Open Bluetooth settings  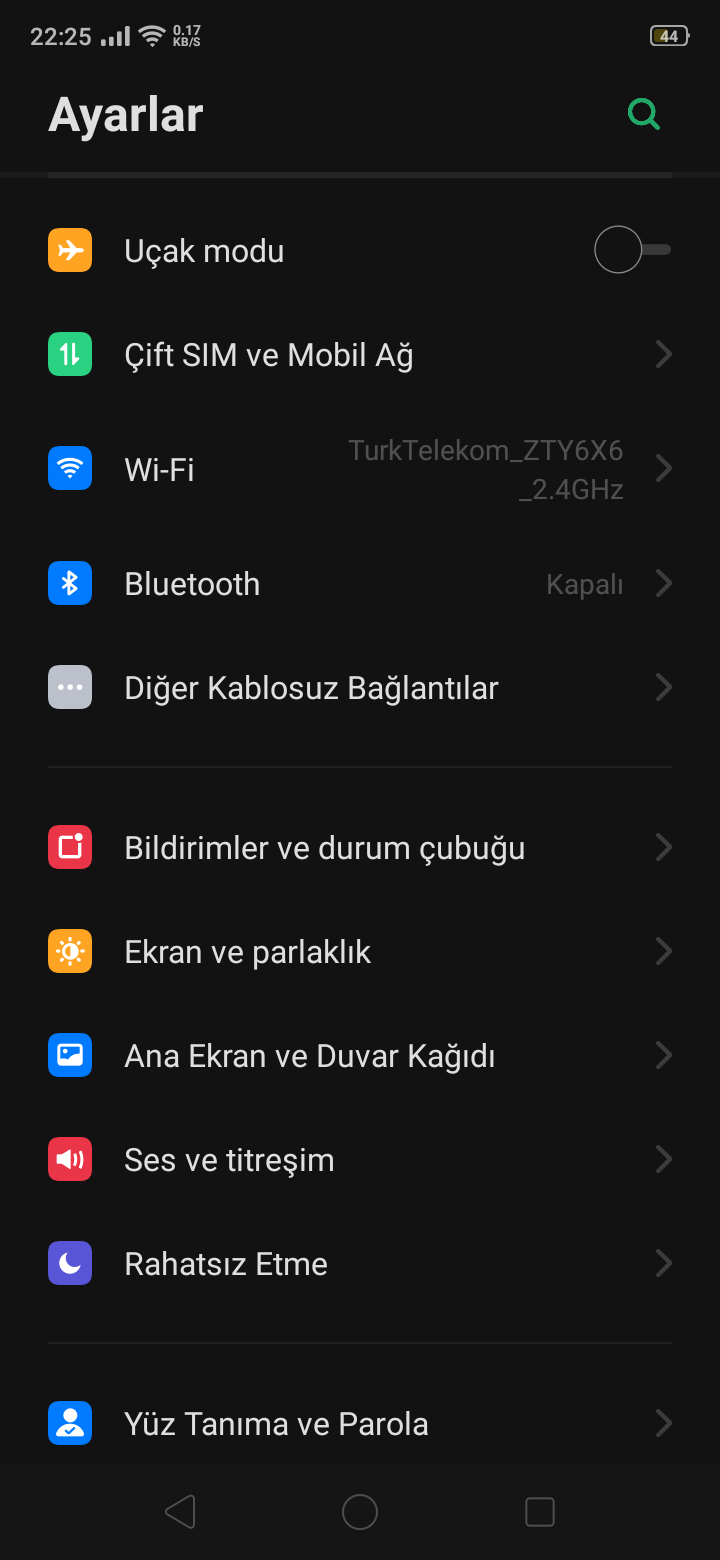click(x=360, y=584)
